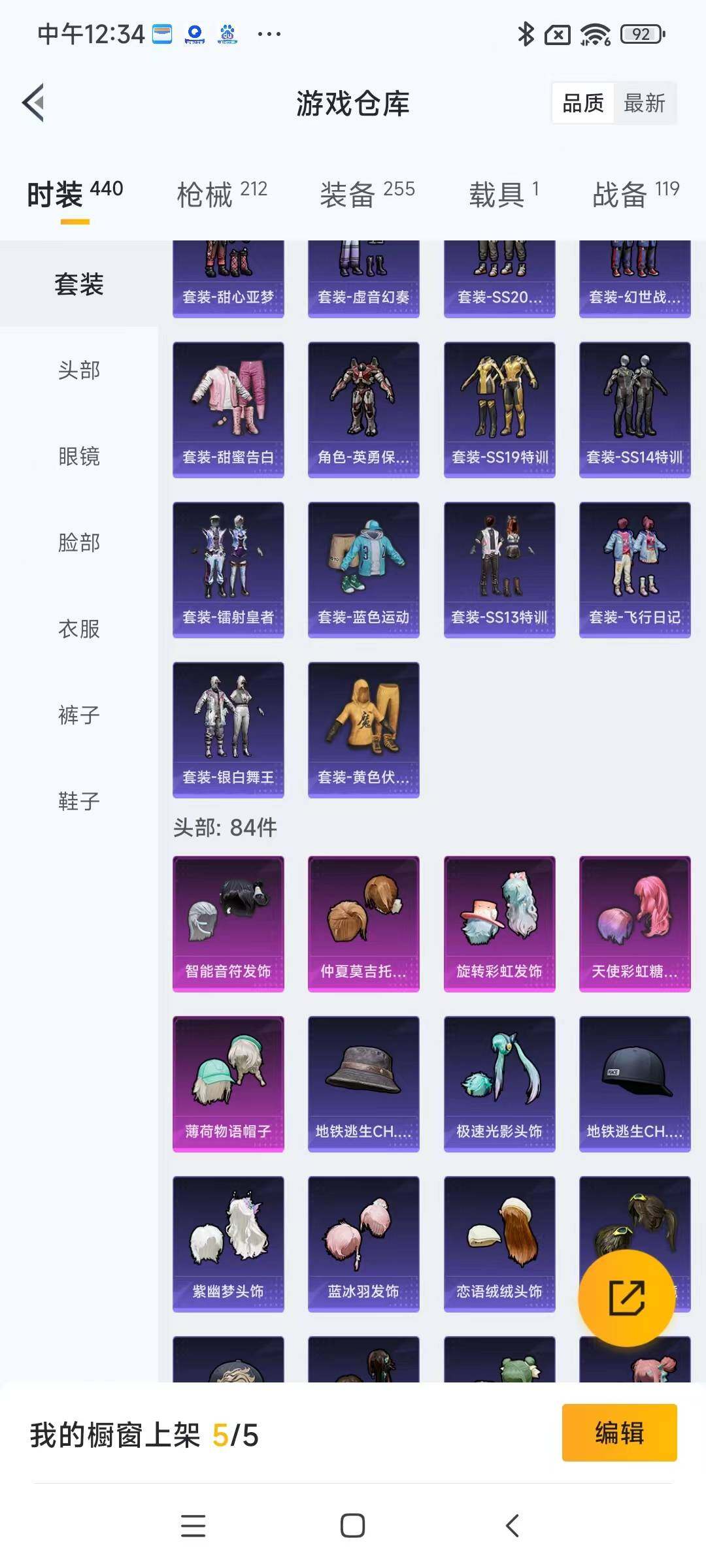Open the 智能音符发饰 item
706x1568 pixels.
tap(228, 924)
